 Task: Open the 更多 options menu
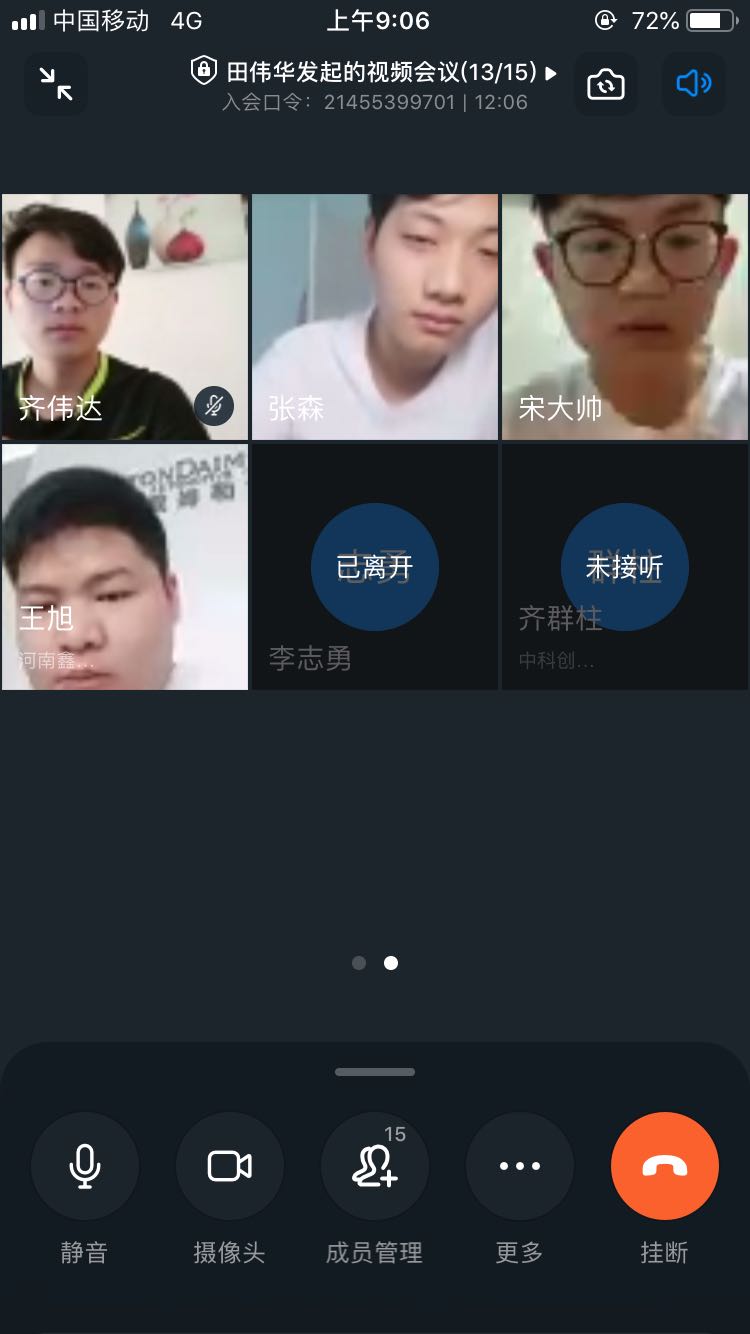point(520,1166)
